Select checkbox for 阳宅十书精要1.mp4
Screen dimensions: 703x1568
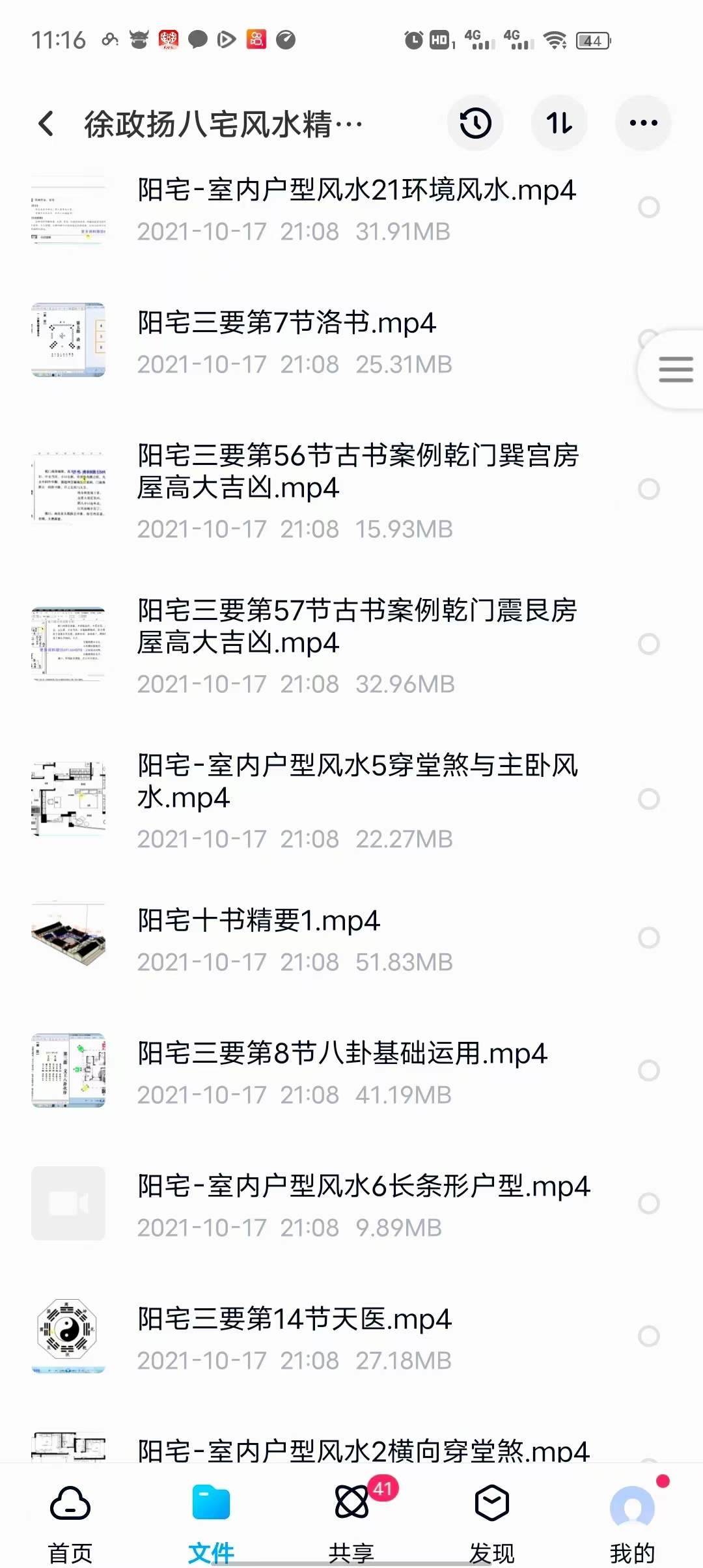pos(648,936)
